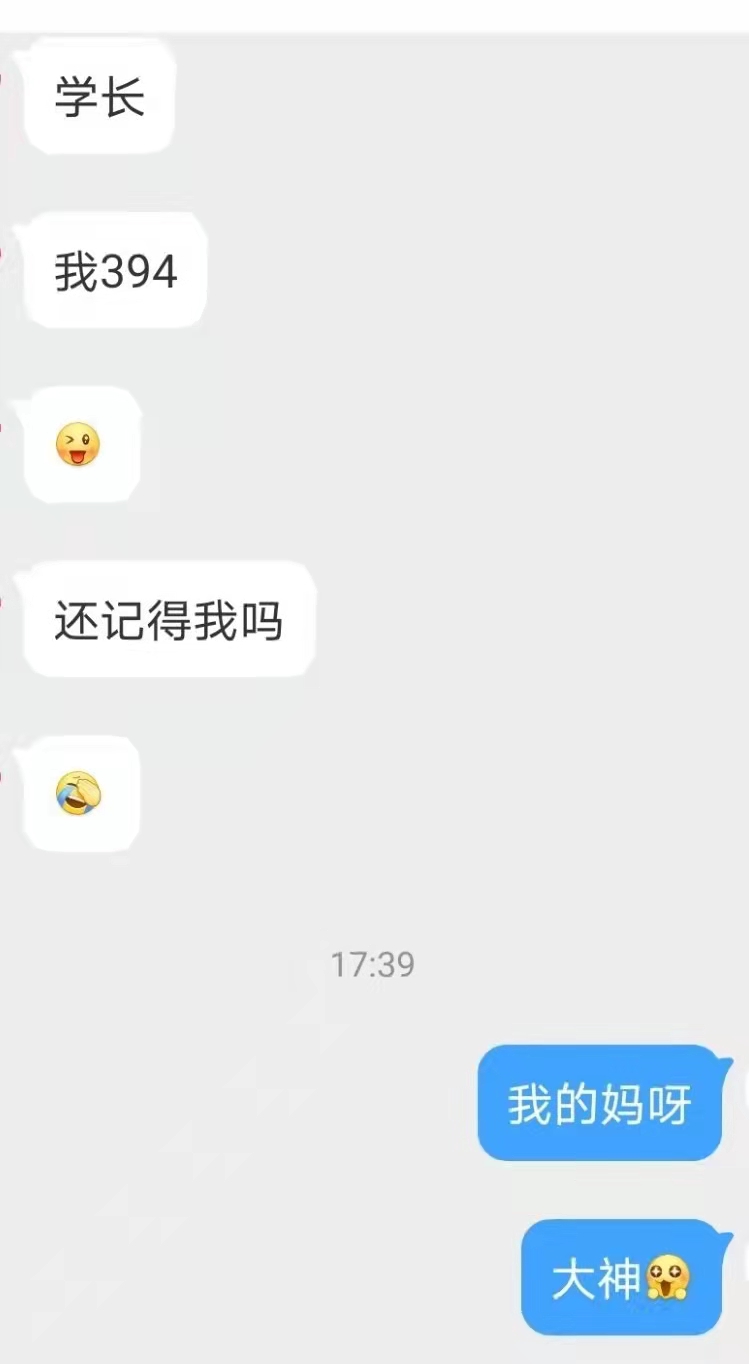Tap the laughing-crying emoji sticker message
Screen dimensions: 749x1364
80,793
